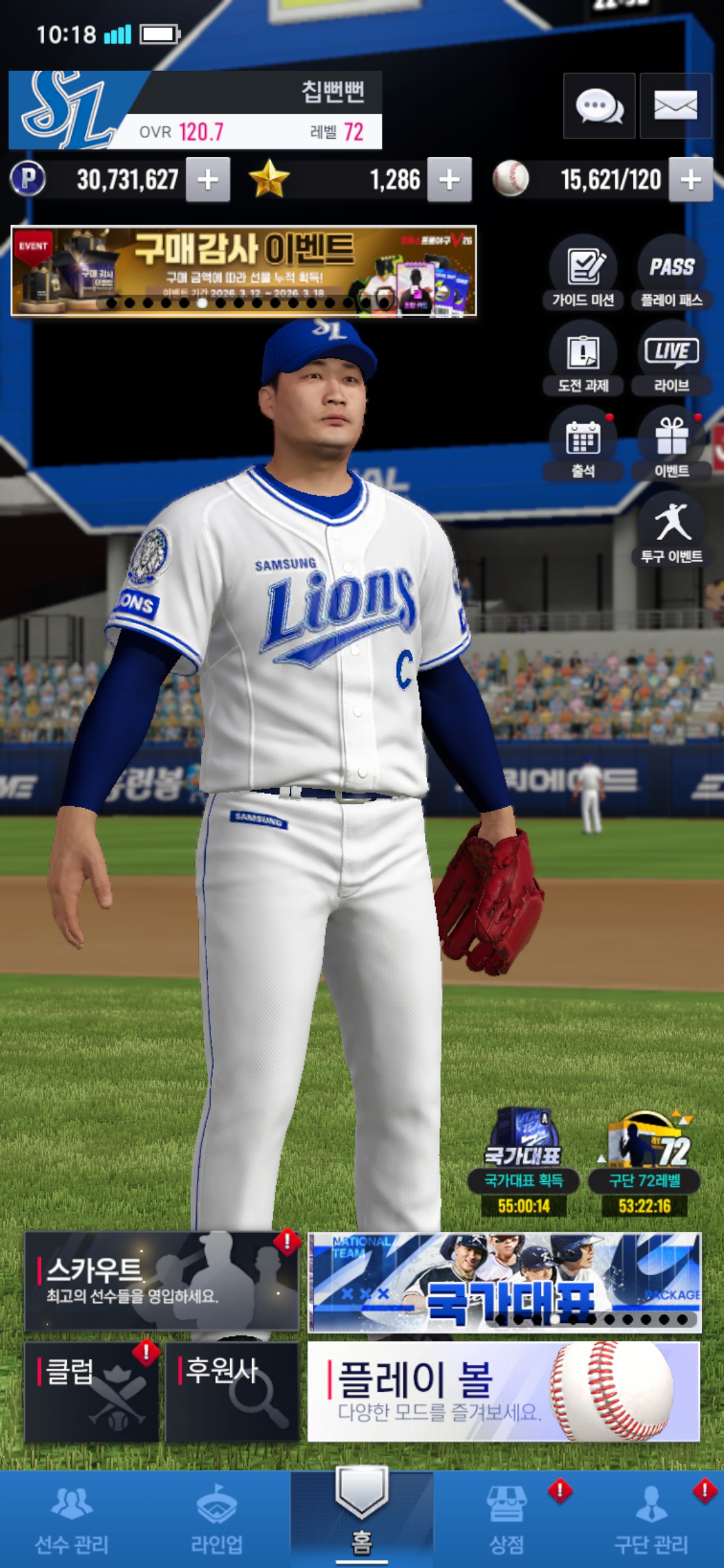Image resolution: width=724 pixels, height=1568 pixels.
Task: Open the 후원사 tile
Action: coord(232,1392)
